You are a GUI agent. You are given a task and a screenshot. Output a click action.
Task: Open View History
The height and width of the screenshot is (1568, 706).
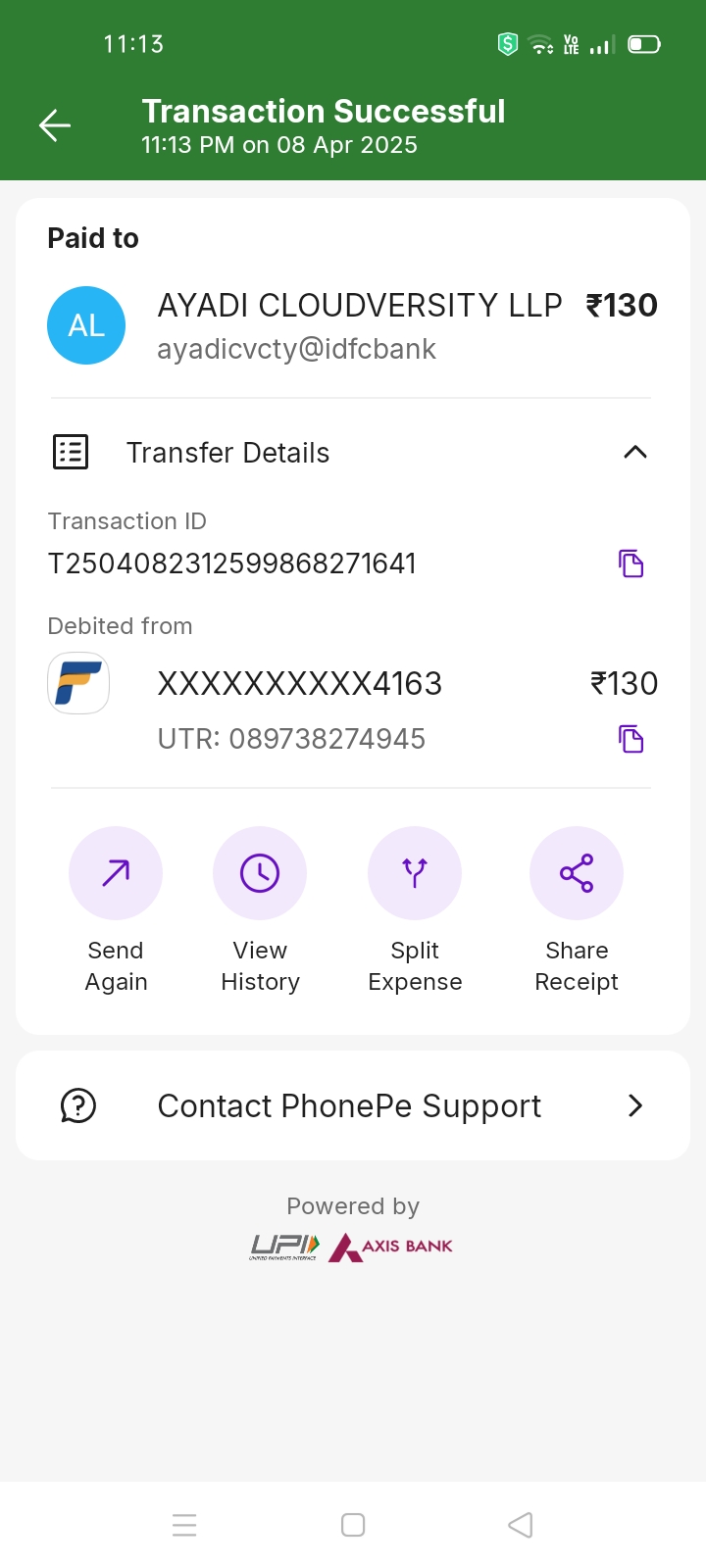[x=260, y=873]
